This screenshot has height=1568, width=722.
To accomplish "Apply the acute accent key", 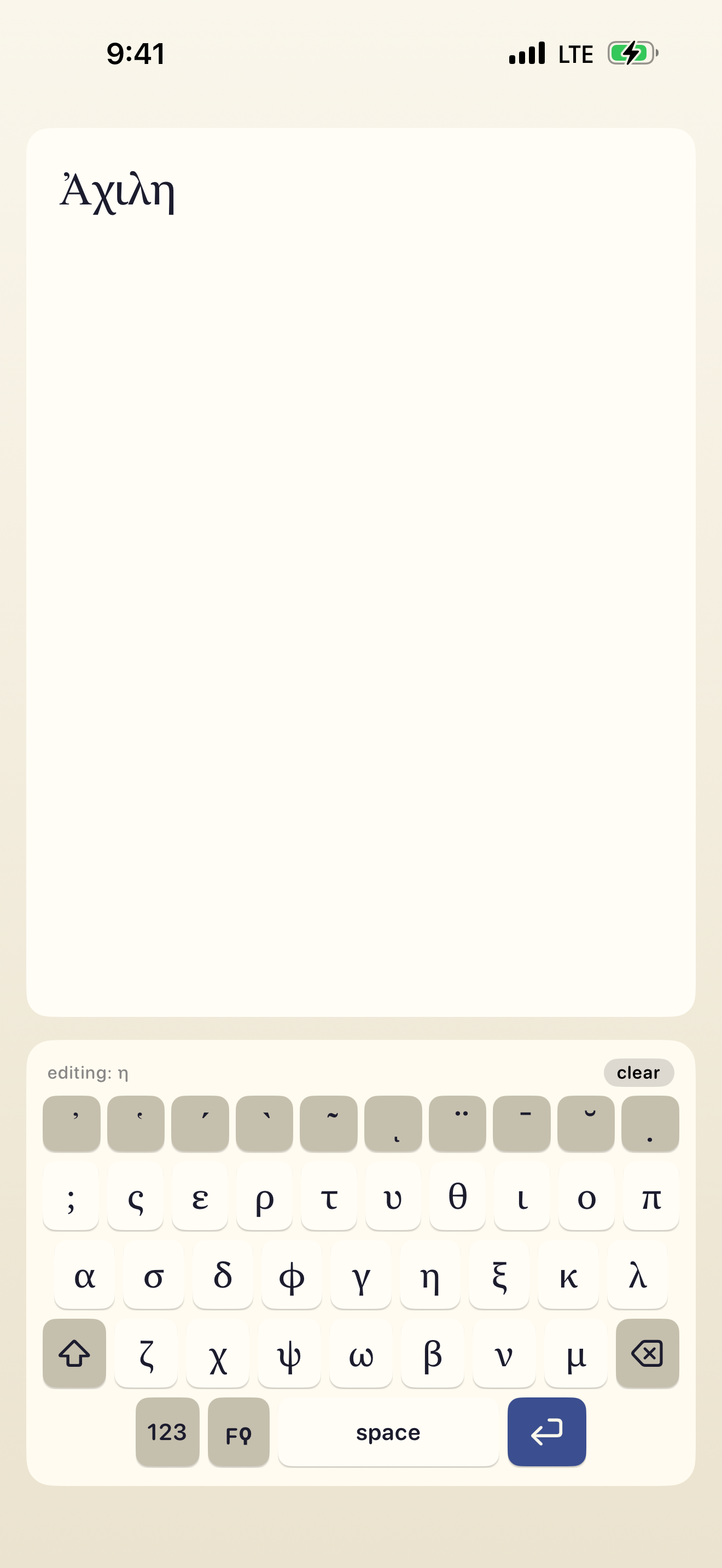I will (x=200, y=1123).
